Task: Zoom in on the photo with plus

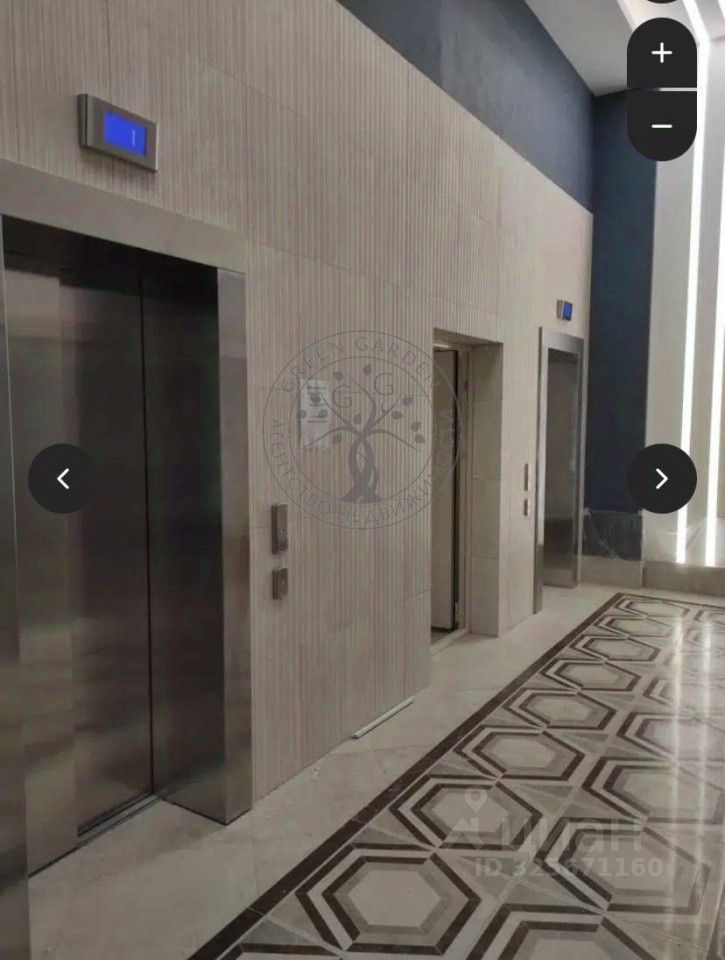Action: (x=661, y=53)
